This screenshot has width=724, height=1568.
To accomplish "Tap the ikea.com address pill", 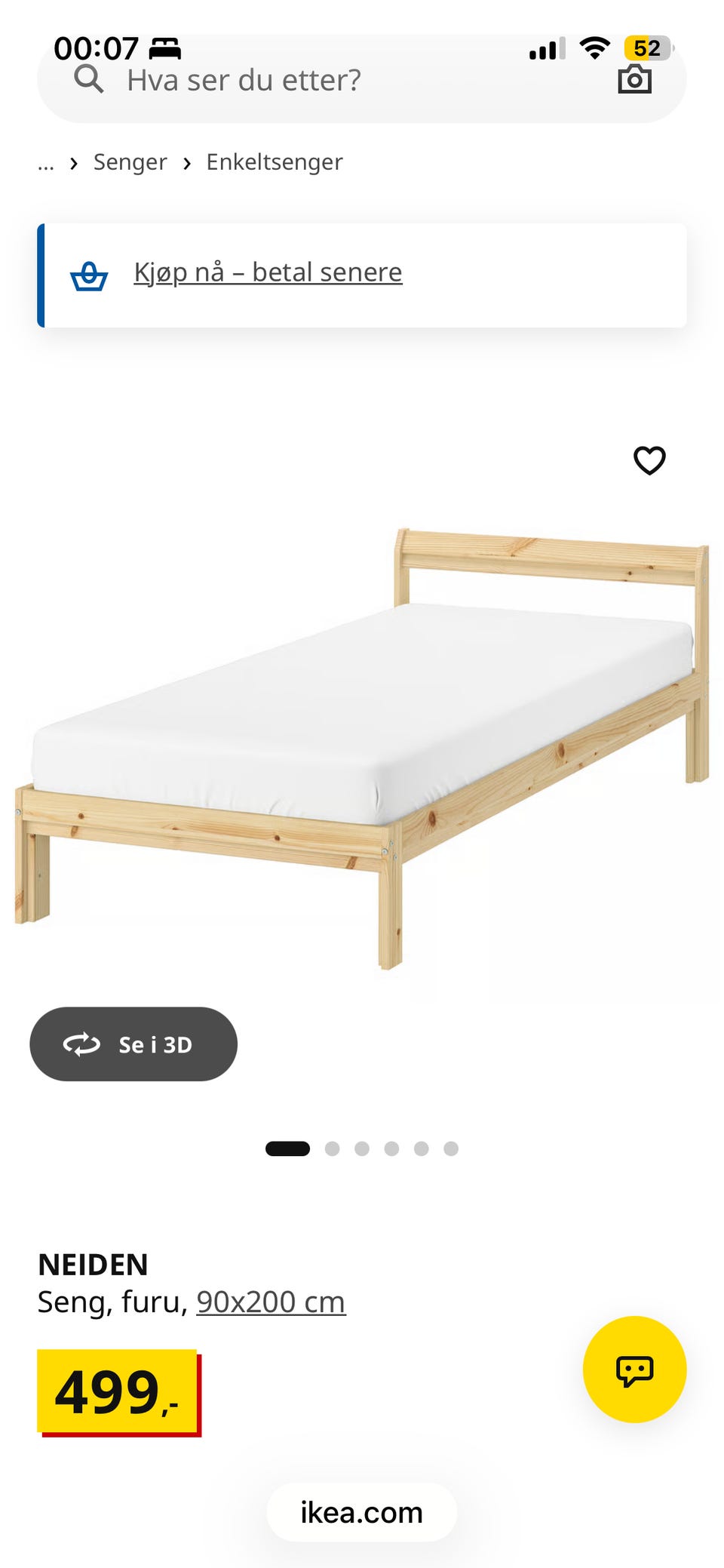I will point(362,1512).
